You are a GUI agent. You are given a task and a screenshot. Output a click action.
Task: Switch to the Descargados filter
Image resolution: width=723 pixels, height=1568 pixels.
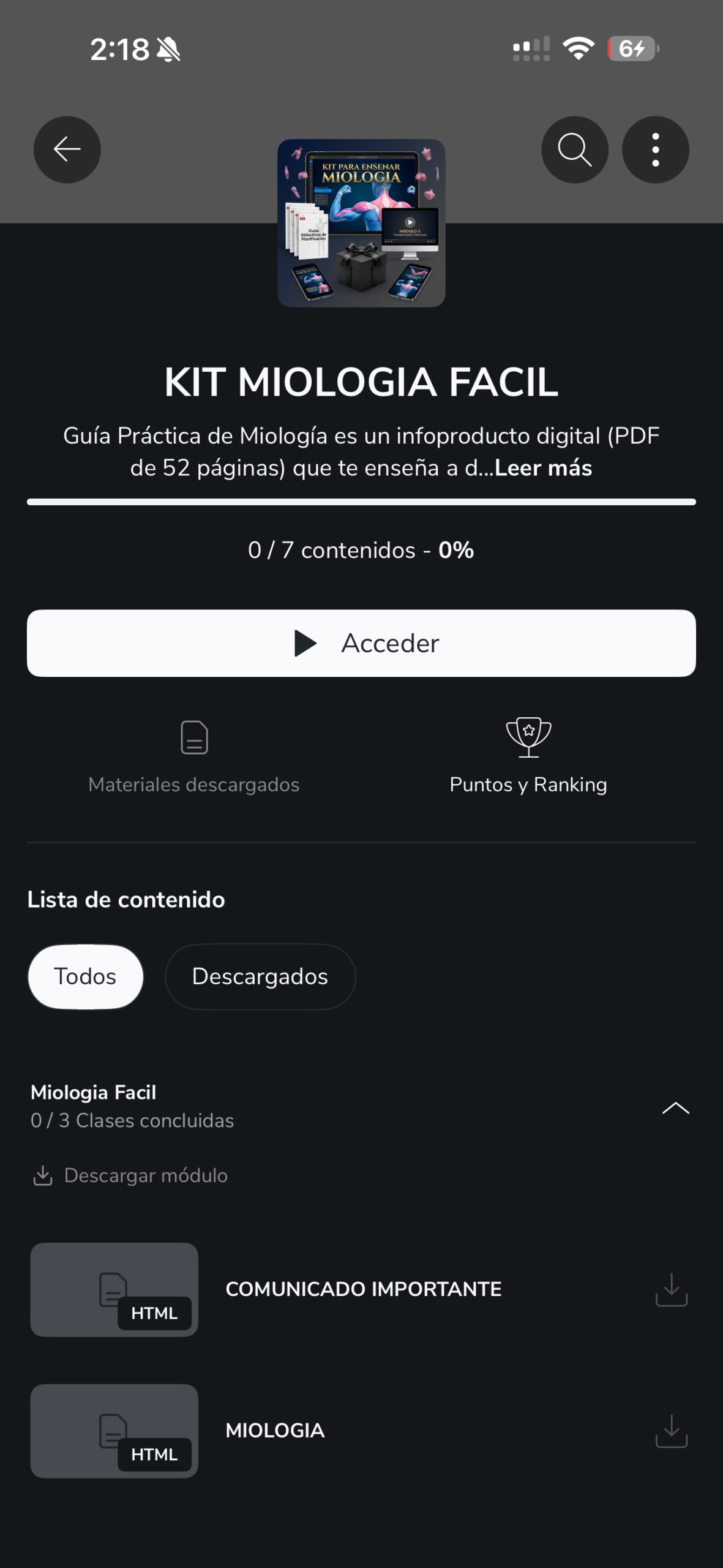[x=260, y=976]
